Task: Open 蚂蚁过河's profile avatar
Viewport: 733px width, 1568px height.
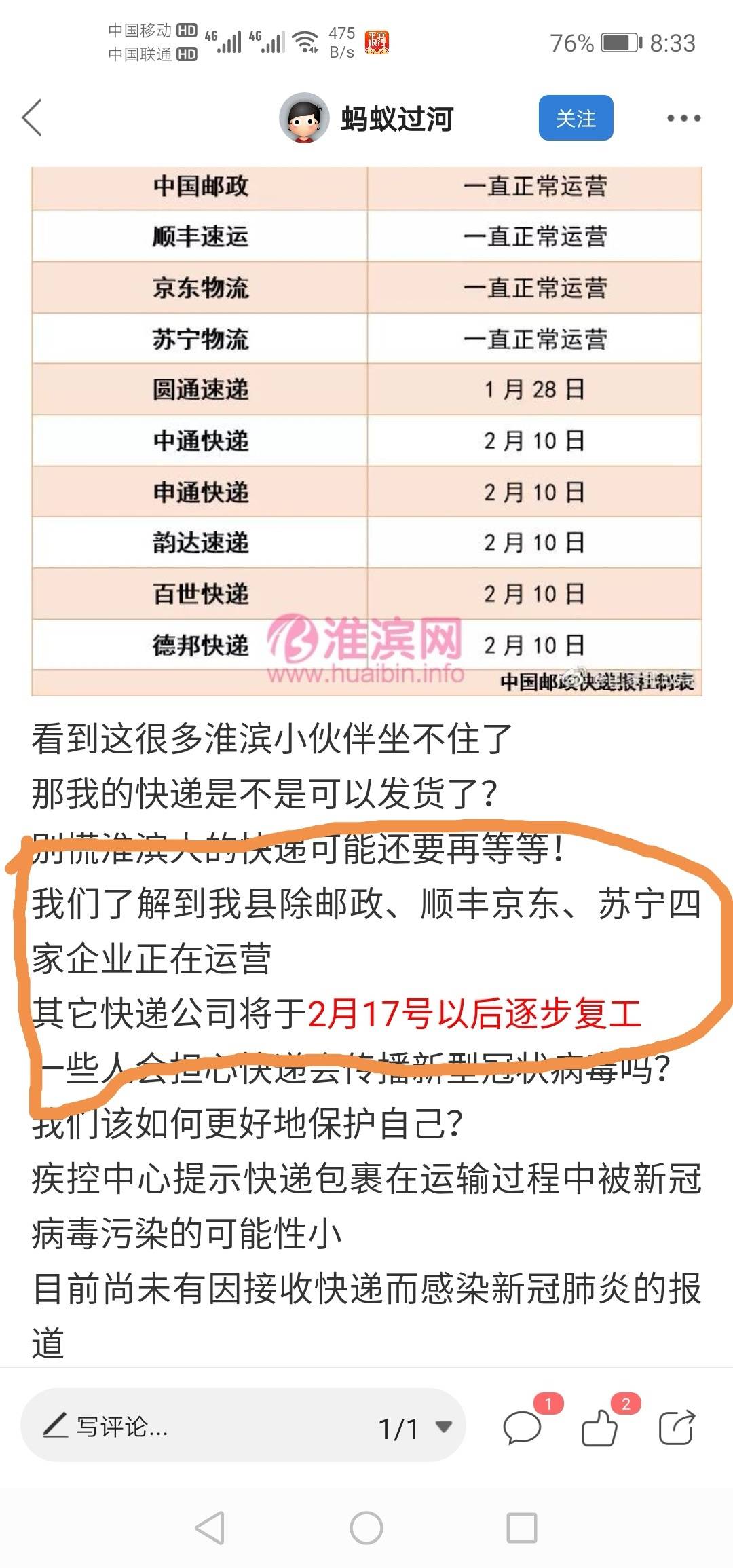Action: (303, 118)
